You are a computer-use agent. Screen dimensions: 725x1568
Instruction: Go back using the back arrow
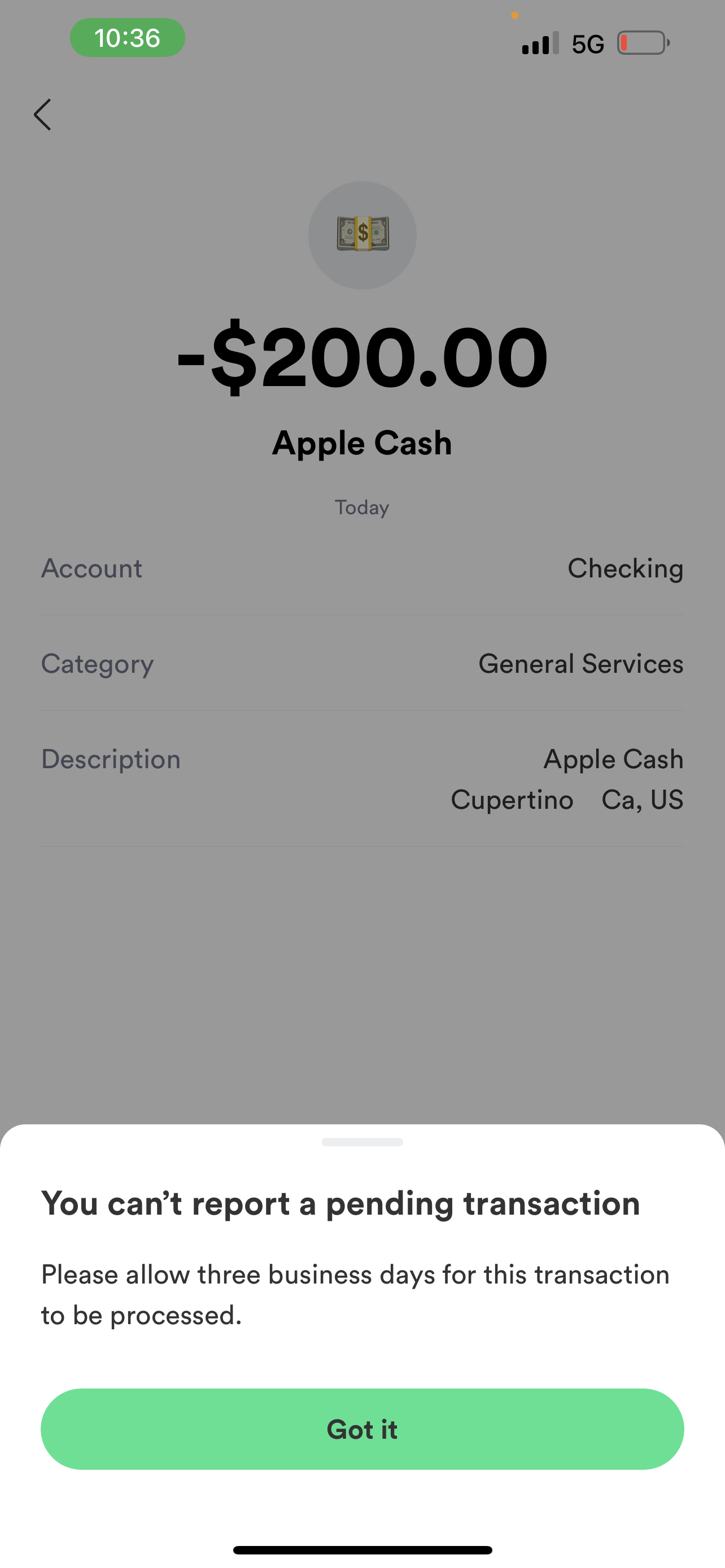click(x=42, y=115)
